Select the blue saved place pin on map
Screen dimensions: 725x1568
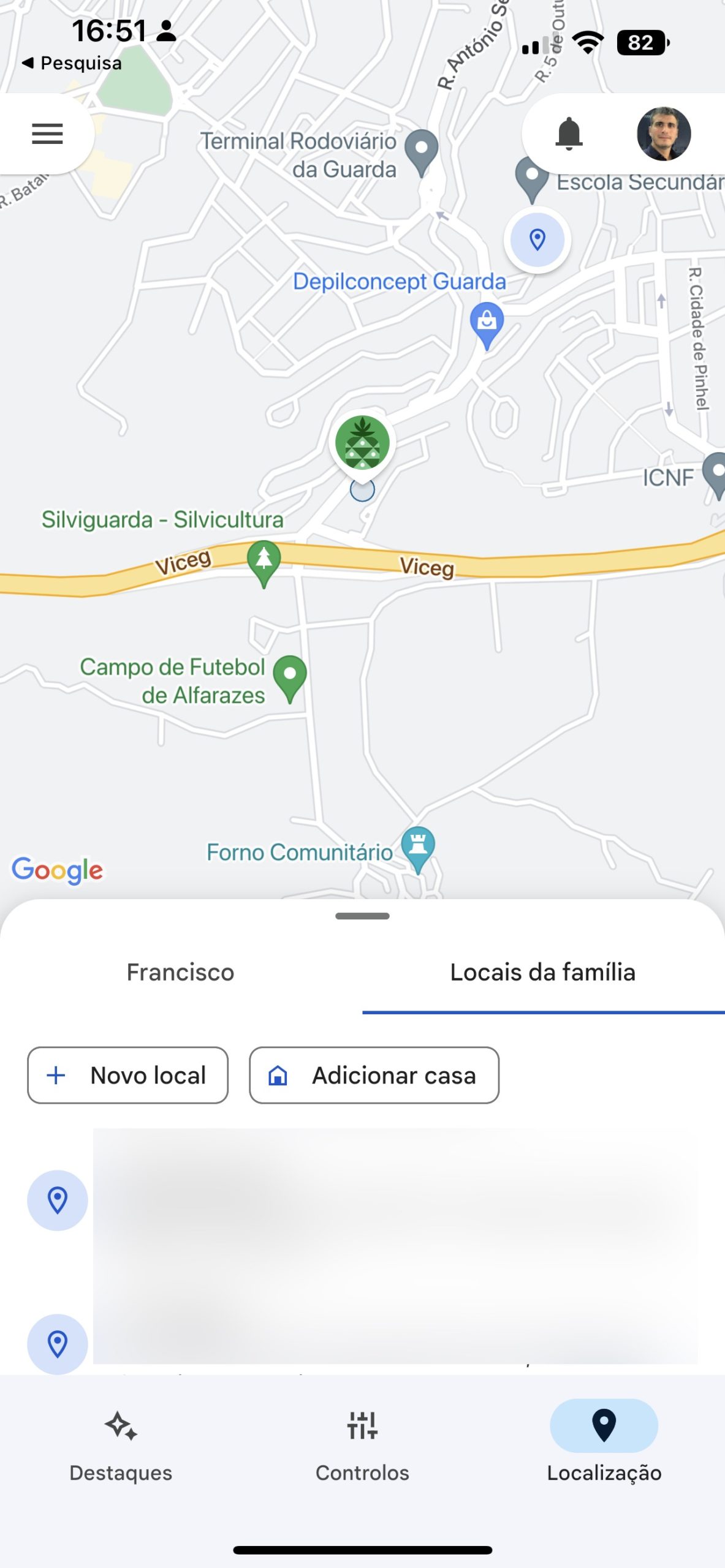(x=537, y=239)
